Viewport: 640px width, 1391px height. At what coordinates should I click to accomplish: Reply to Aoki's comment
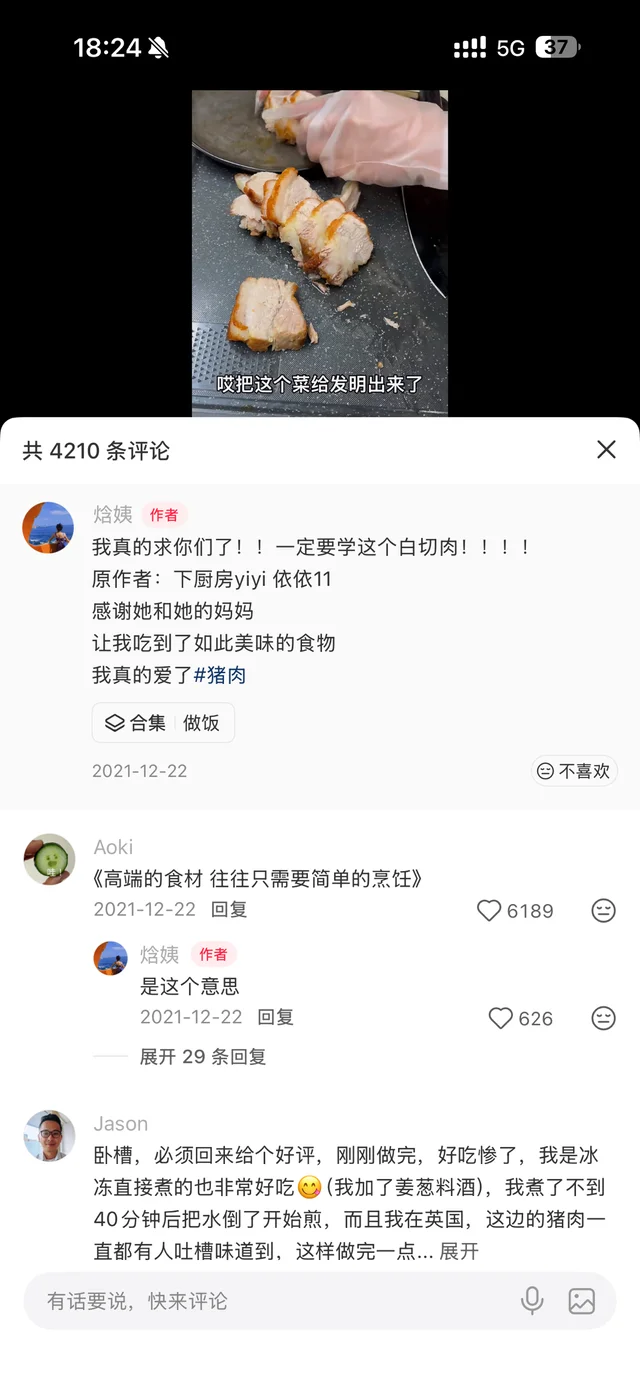pos(229,909)
